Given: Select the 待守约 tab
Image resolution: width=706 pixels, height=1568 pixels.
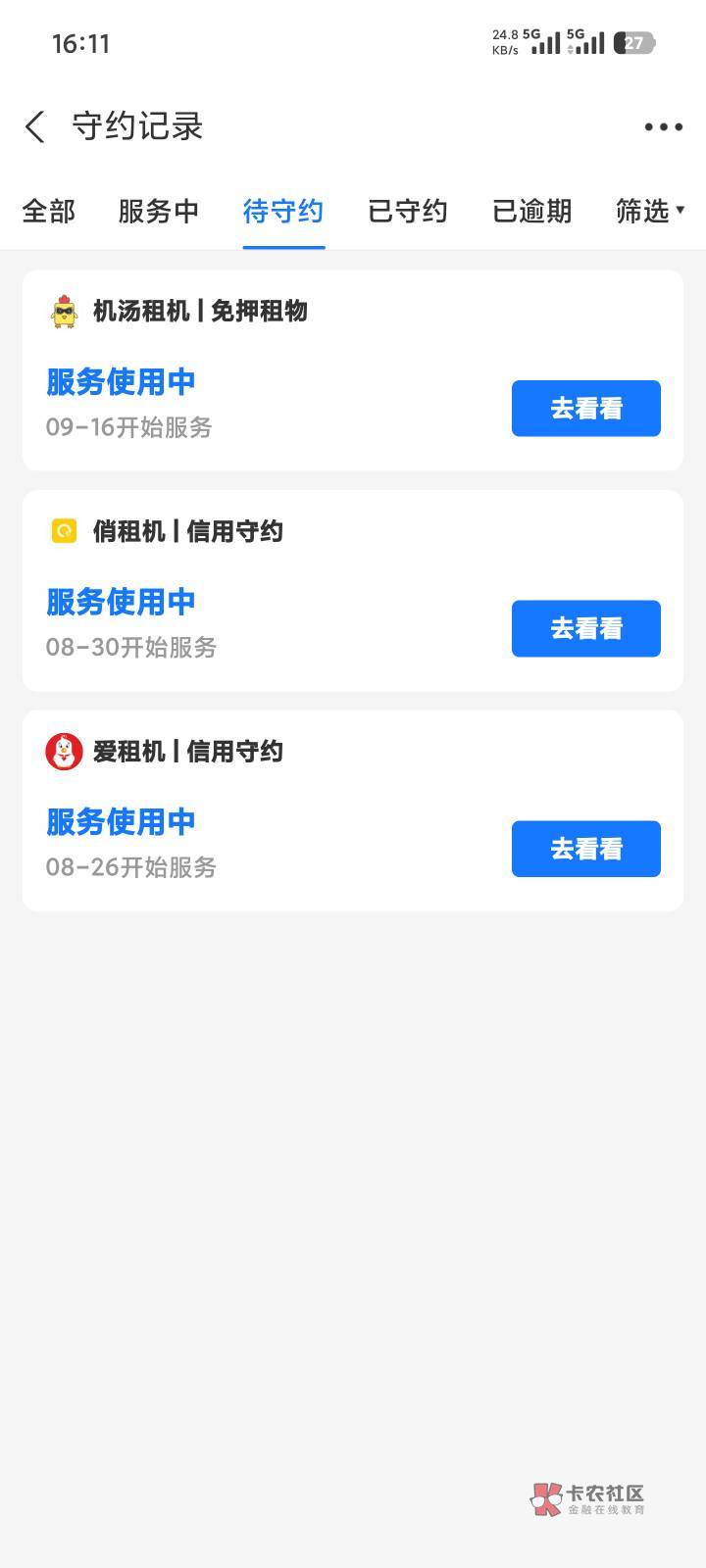Looking at the screenshot, I should 283,211.
